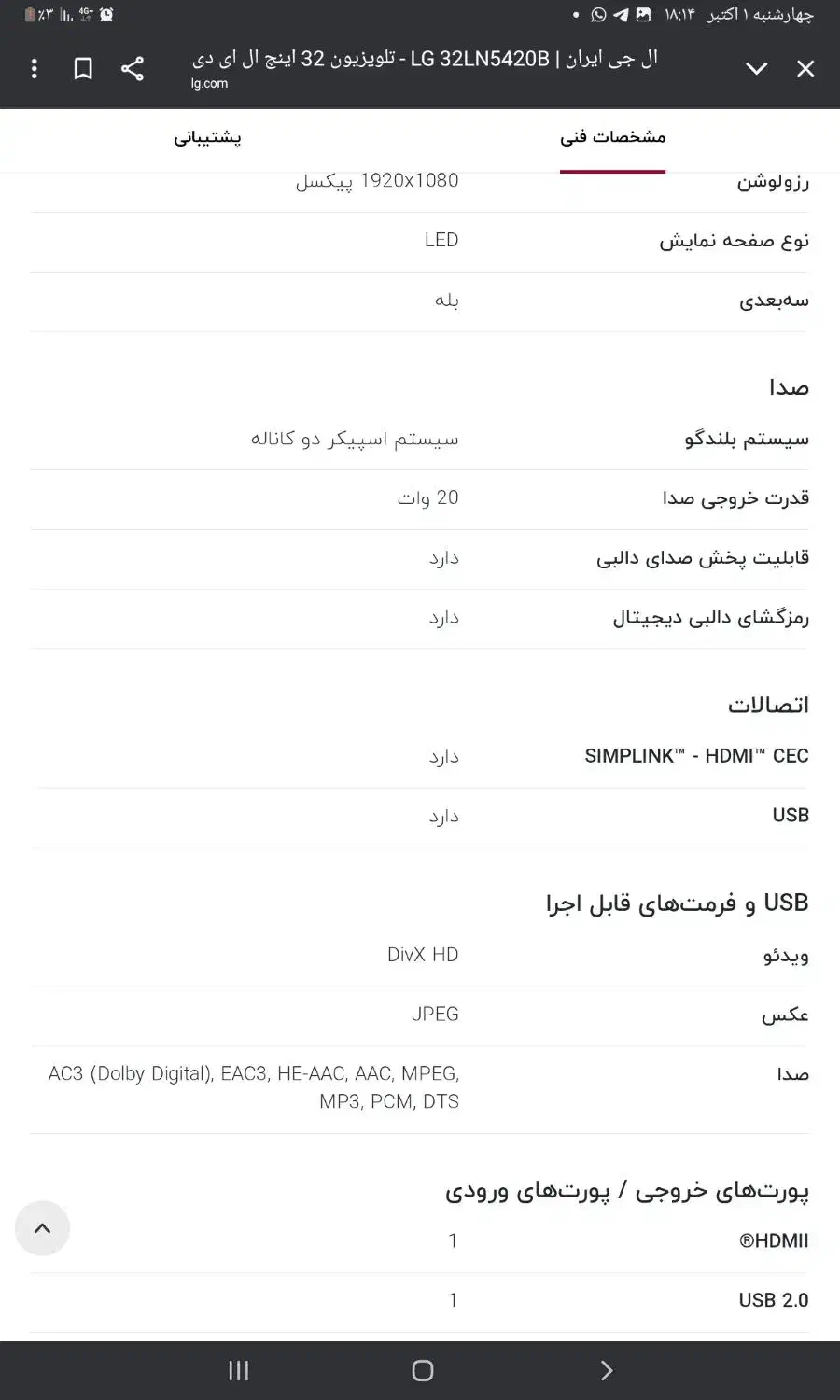Bookmark the LG 32LN5420B page

point(83,69)
